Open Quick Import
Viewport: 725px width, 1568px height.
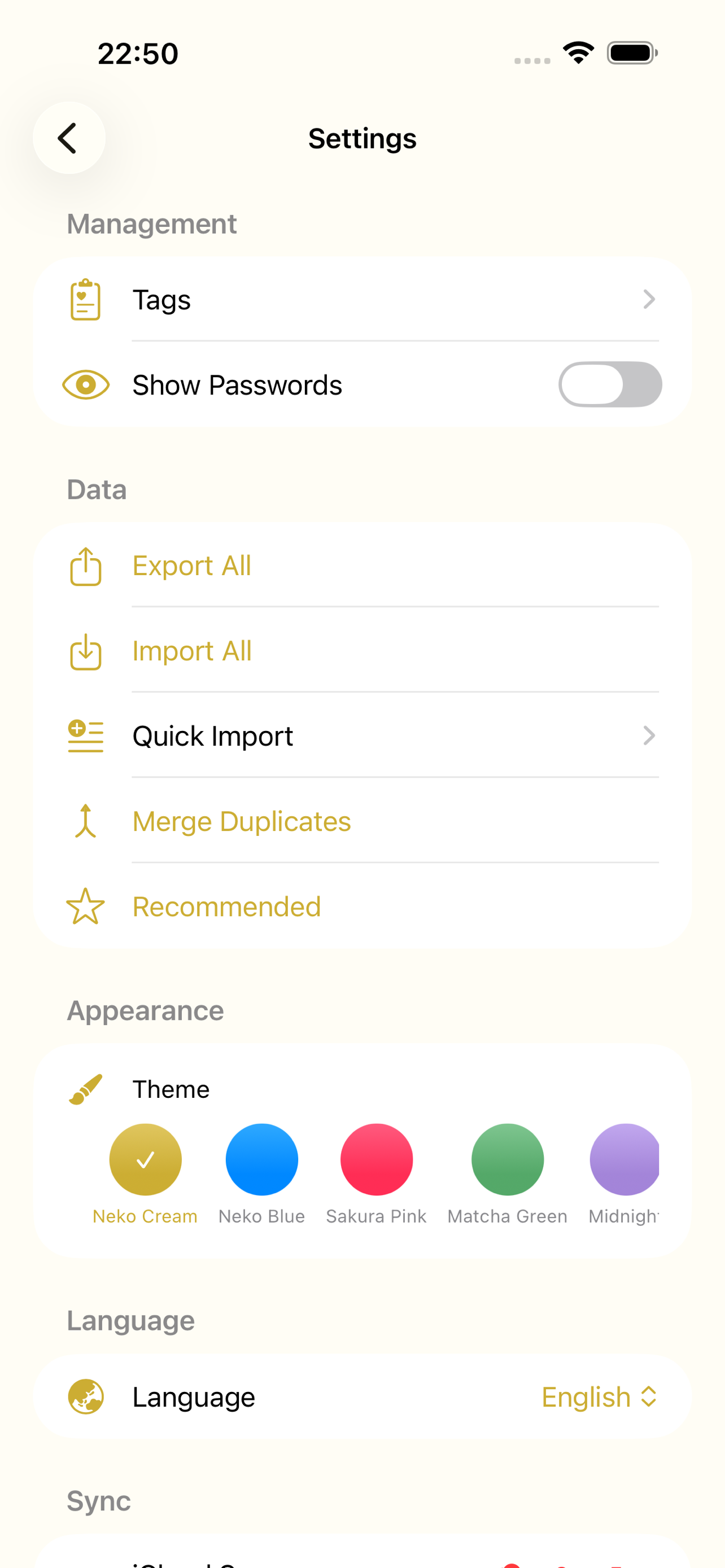tap(362, 736)
